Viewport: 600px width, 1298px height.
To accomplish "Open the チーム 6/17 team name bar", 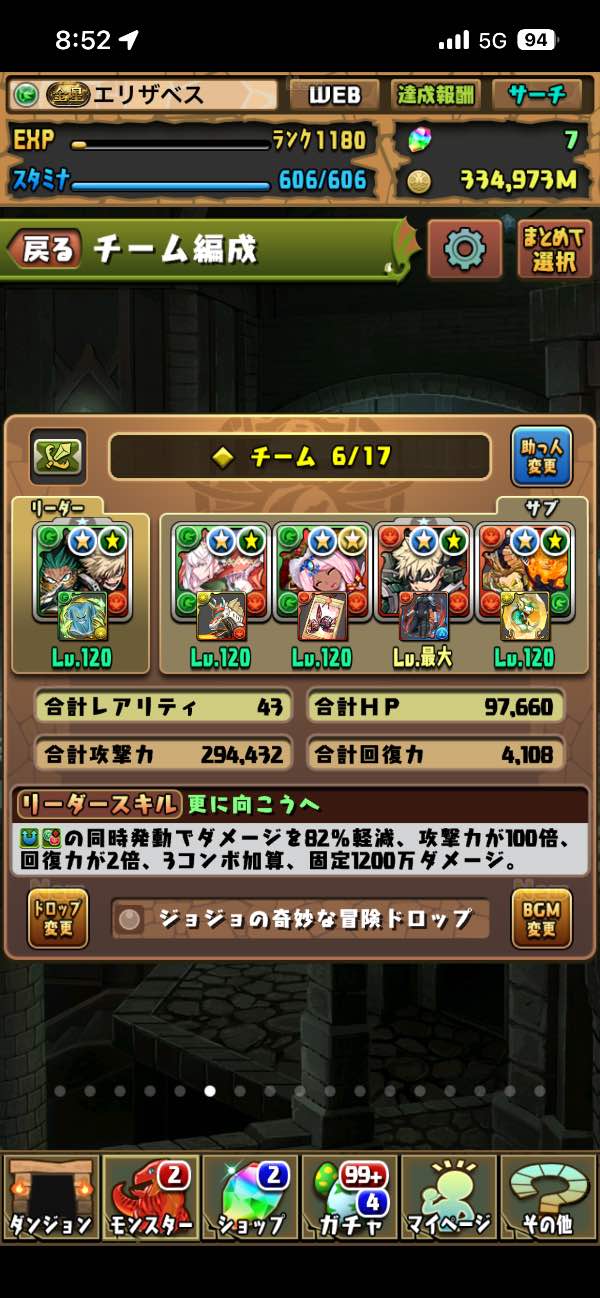I will coord(300,457).
